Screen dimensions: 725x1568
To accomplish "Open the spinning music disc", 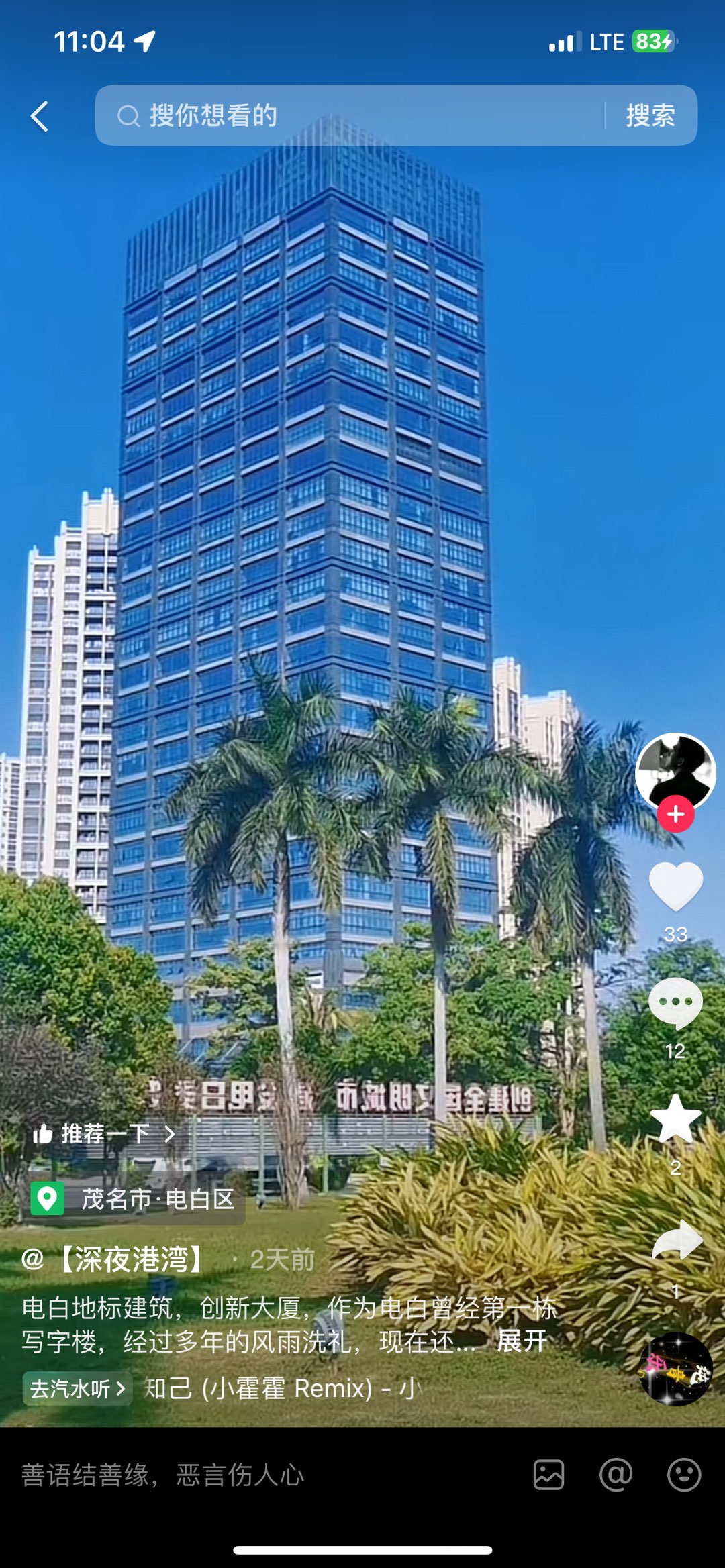I will [x=675, y=1369].
